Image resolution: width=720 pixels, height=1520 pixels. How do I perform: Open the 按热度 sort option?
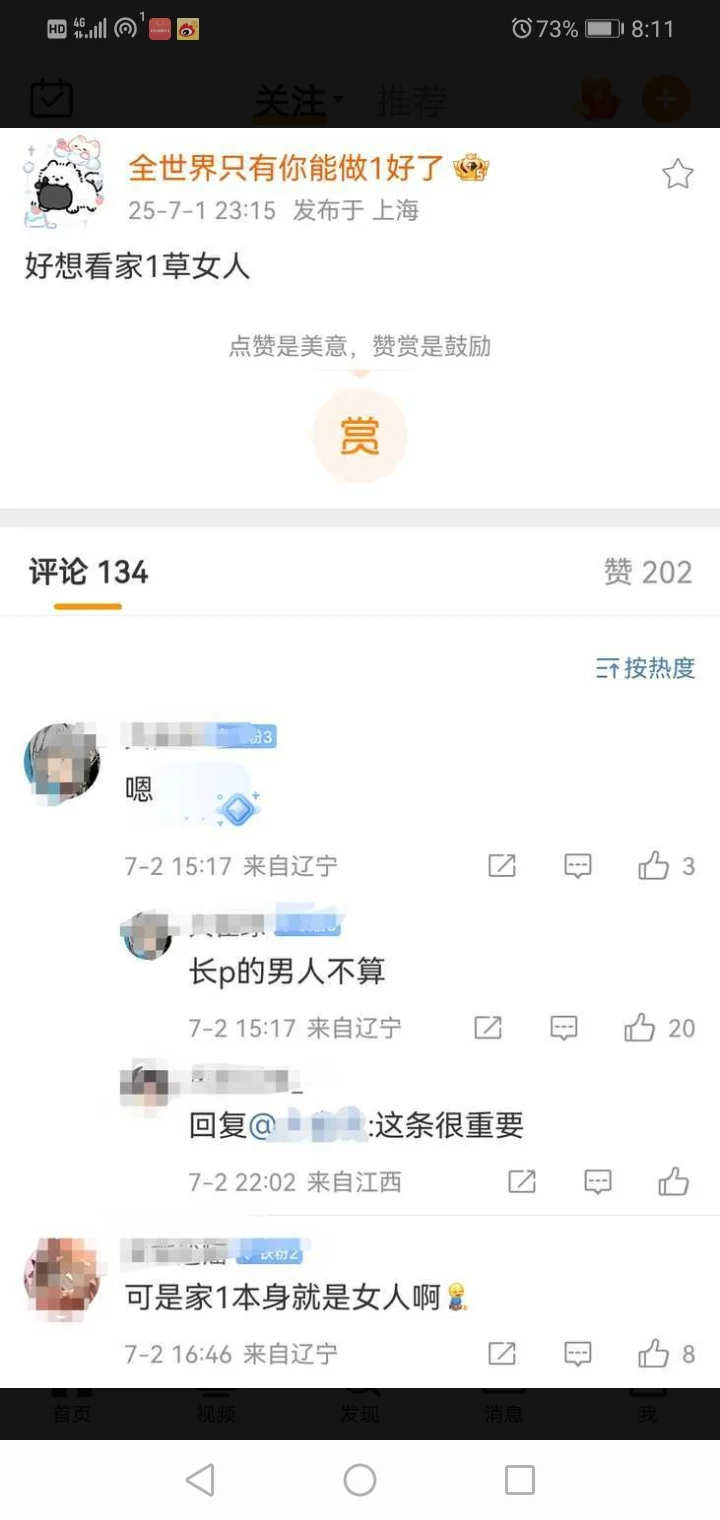[x=645, y=668]
